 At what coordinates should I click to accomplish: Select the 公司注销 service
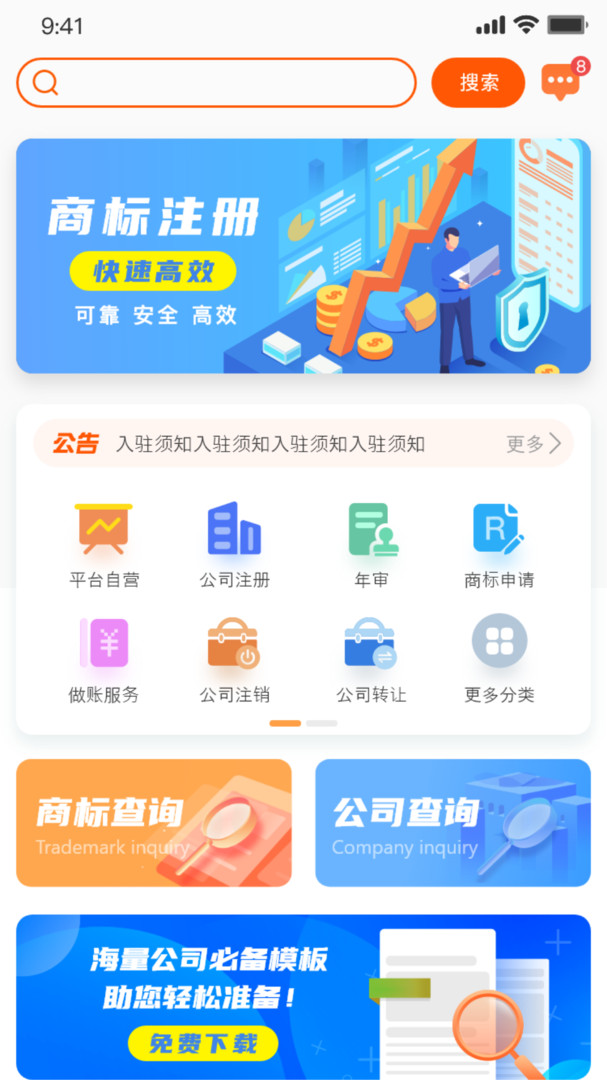pyautogui.click(x=234, y=659)
